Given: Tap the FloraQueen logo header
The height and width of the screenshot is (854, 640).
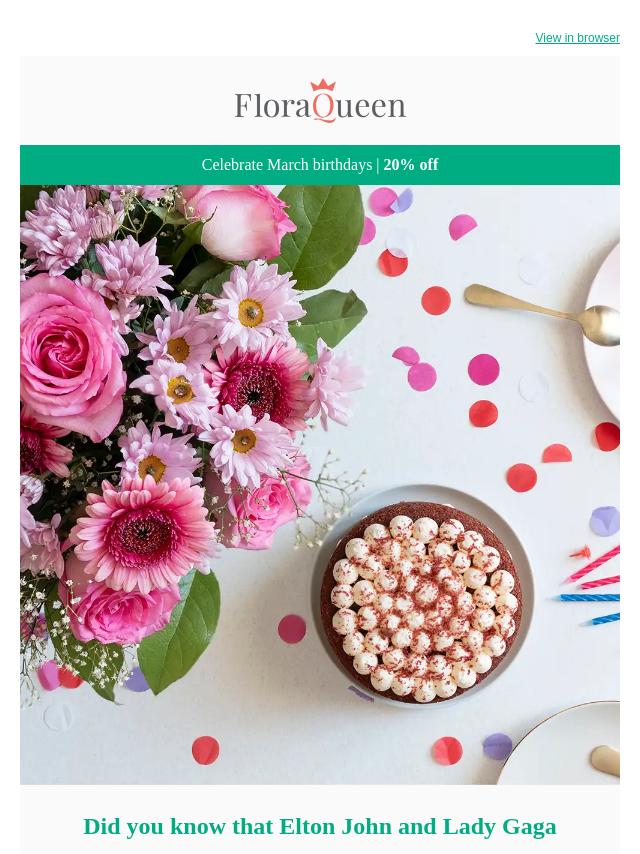Looking at the screenshot, I should pos(320,101).
